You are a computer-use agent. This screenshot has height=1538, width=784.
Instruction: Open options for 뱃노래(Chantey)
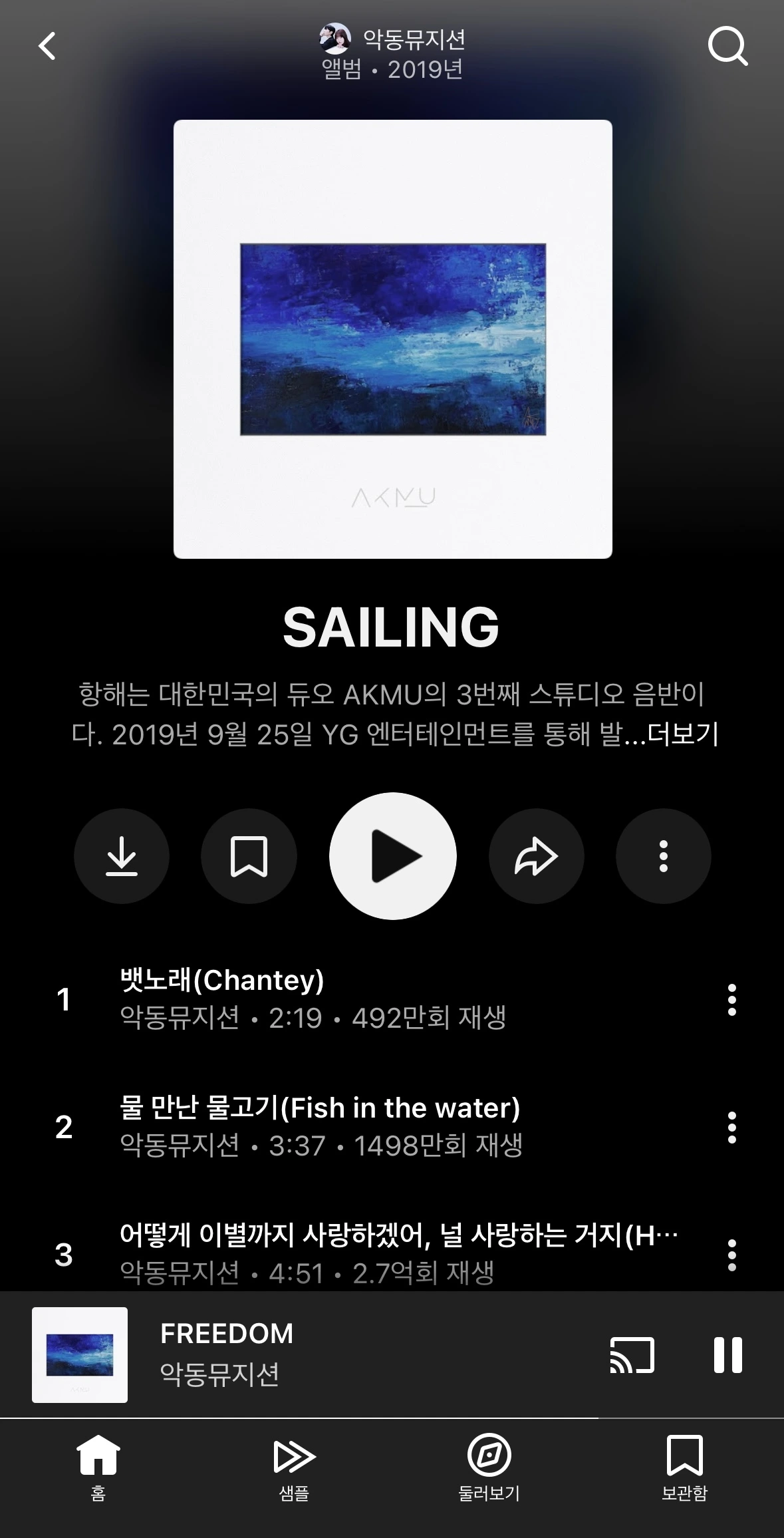click(x=731, y=999)
